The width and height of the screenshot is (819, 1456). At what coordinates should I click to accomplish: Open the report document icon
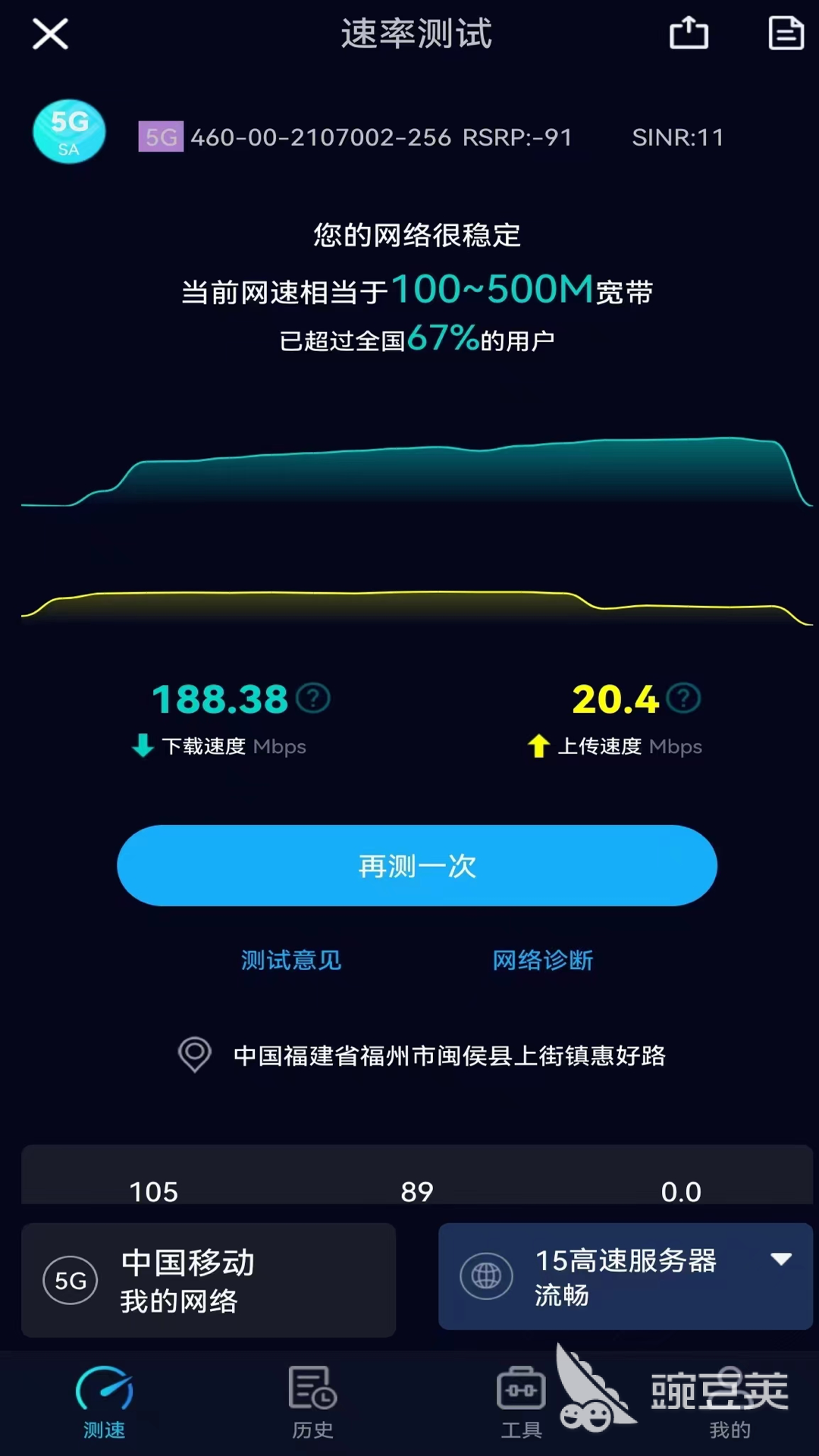[x=786, y=34]
